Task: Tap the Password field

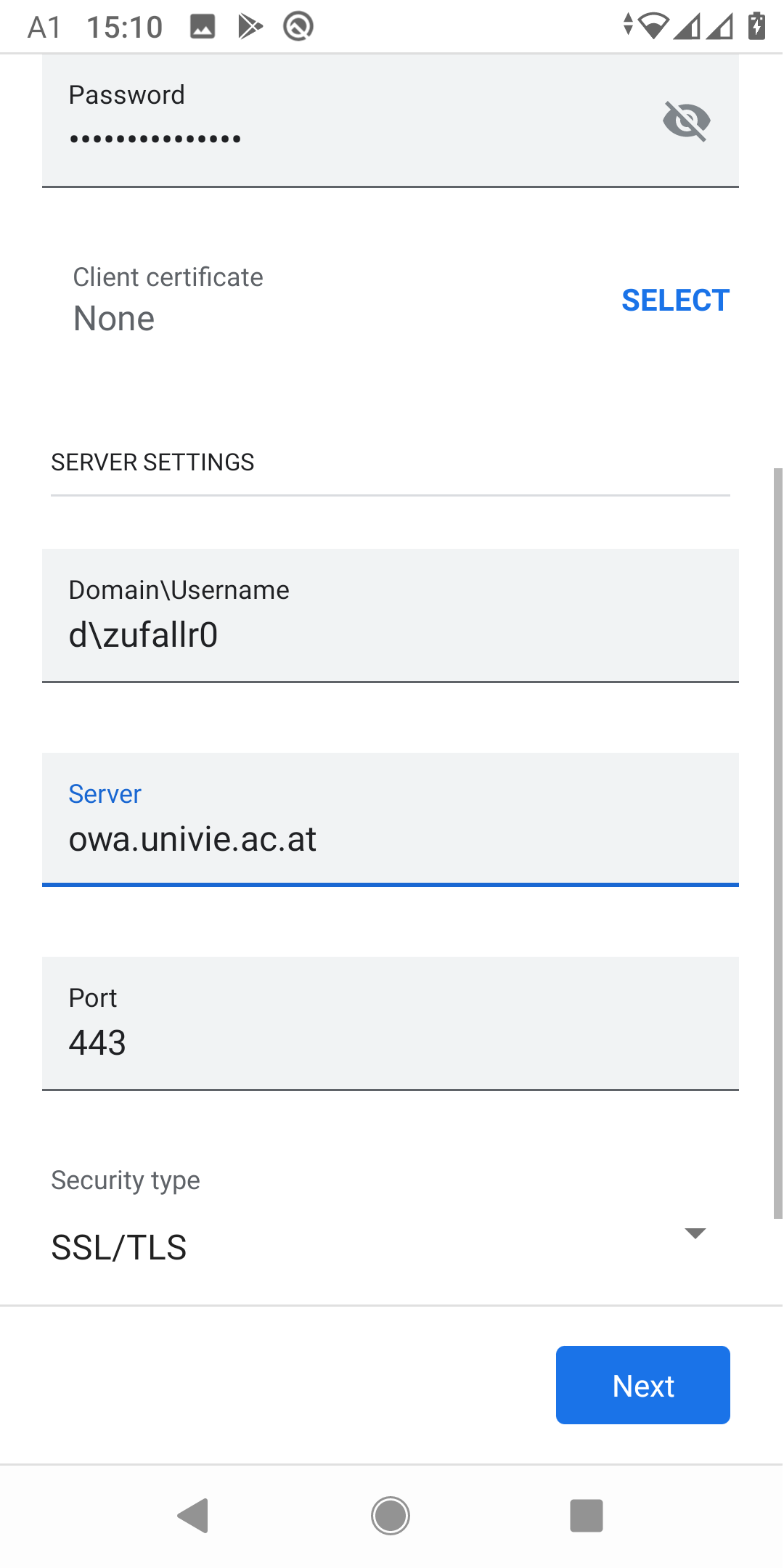Action: click(x=391, y=121)
